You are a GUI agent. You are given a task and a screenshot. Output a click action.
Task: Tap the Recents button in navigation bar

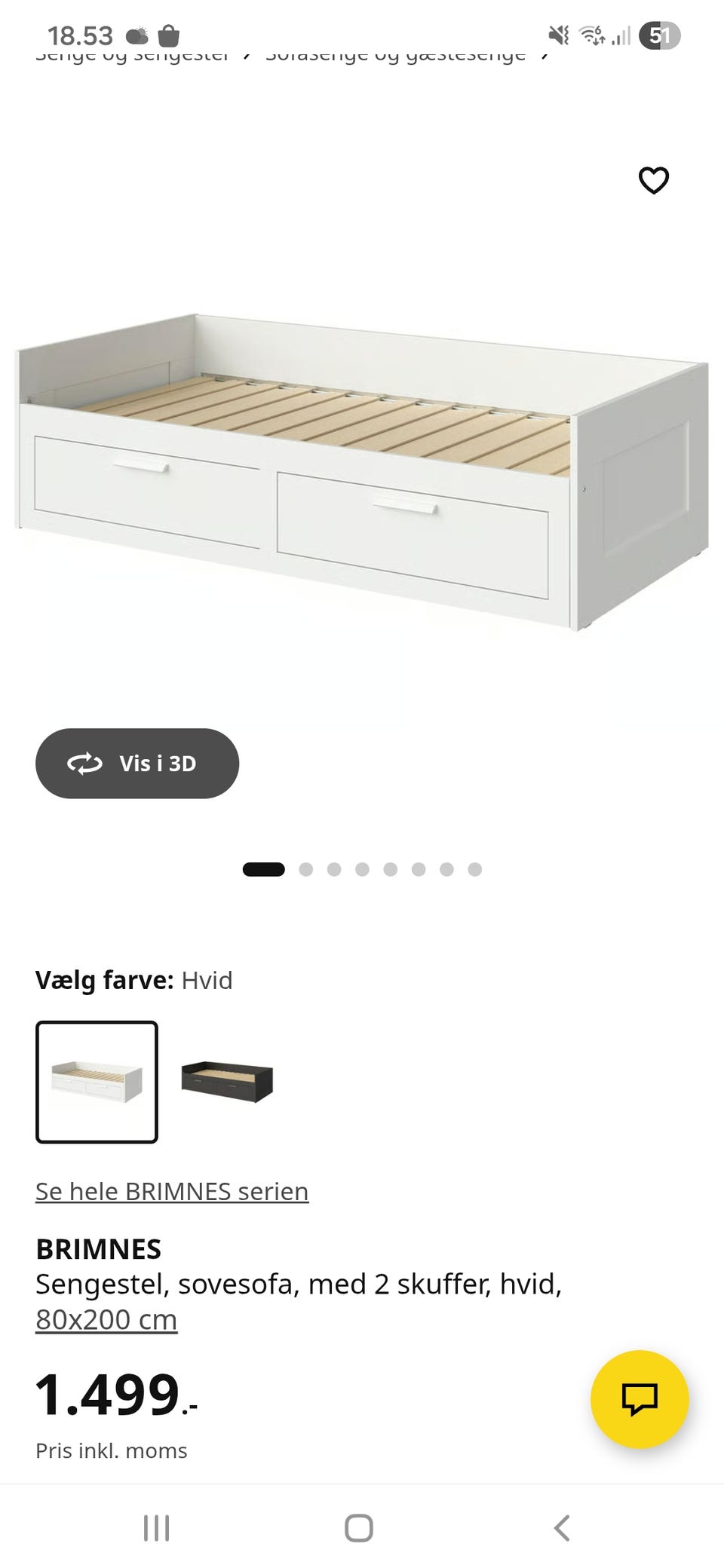point(155,1529)
